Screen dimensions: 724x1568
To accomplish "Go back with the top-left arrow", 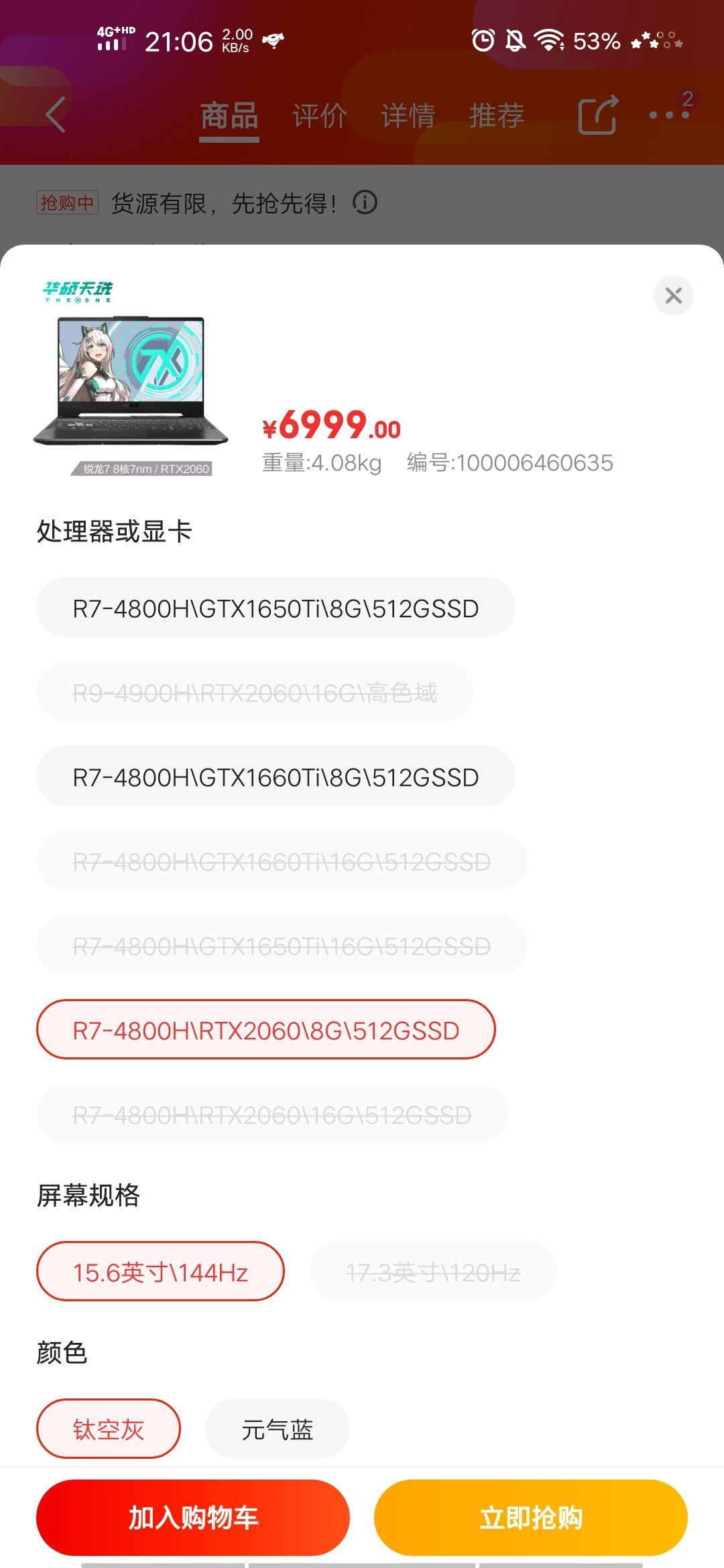I will click(x=56, y=115).
